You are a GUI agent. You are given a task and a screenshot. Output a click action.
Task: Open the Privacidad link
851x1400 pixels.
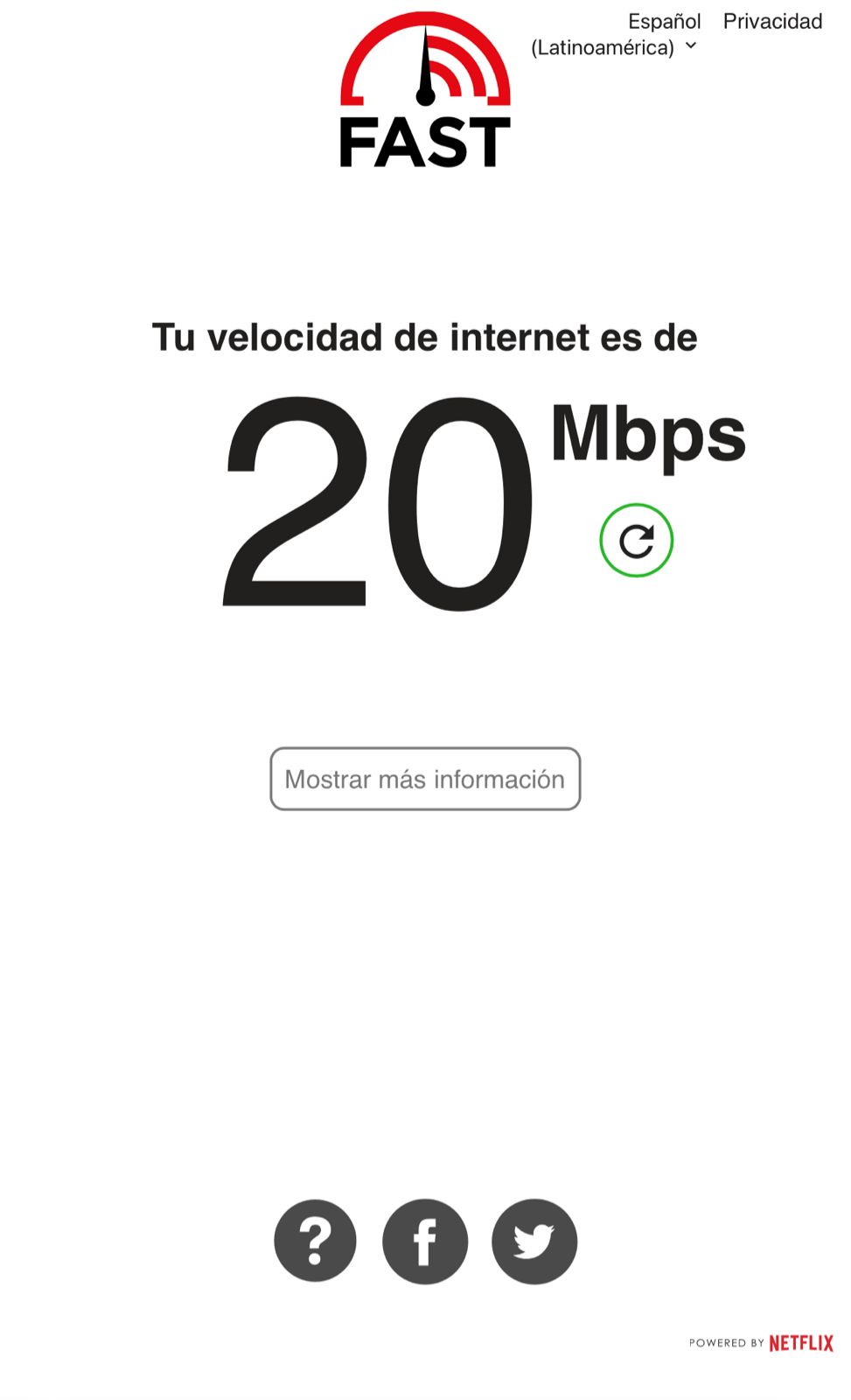tap(772, 22)
